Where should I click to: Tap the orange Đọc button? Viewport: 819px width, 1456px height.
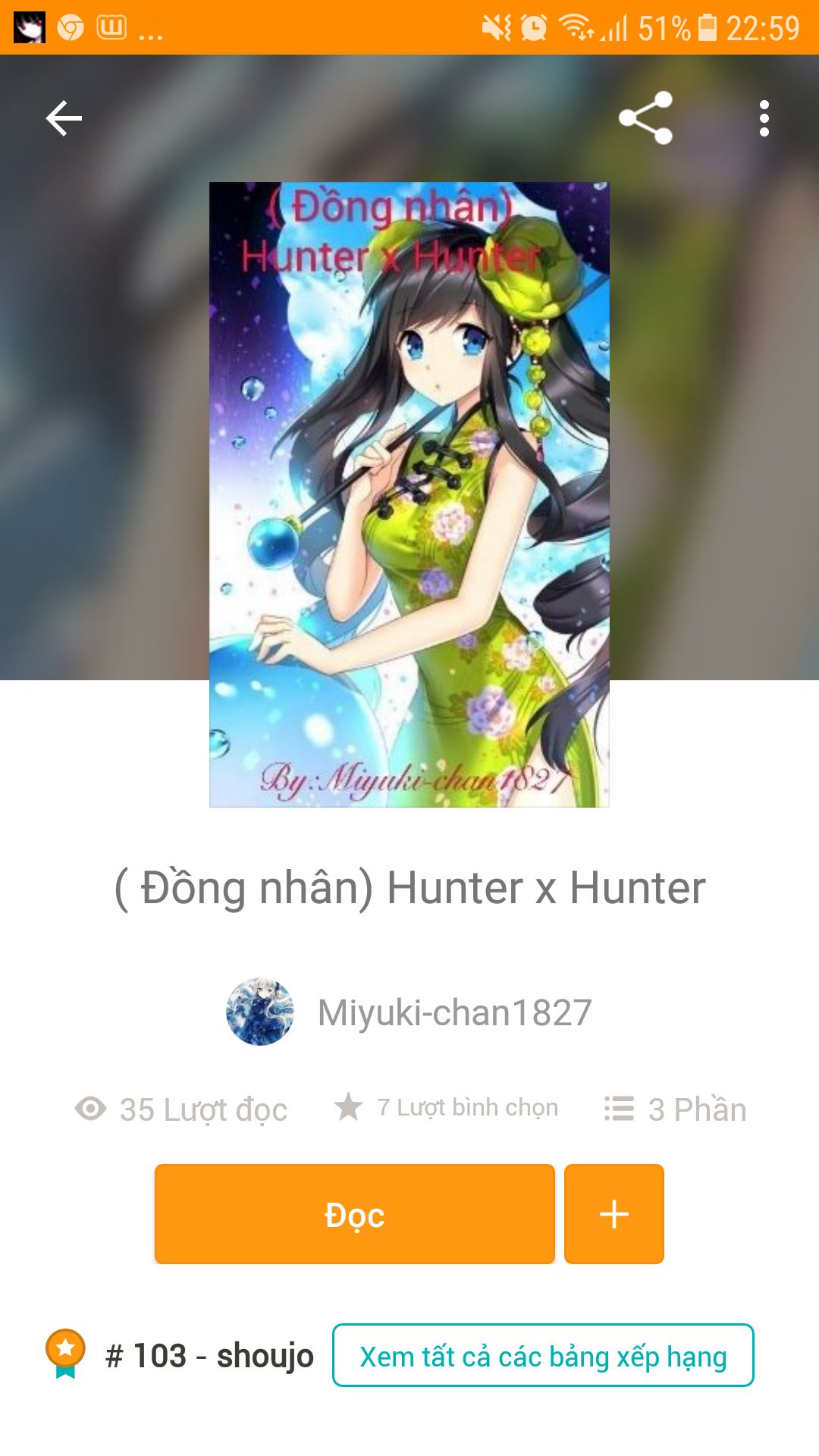tap(354, 1214)
